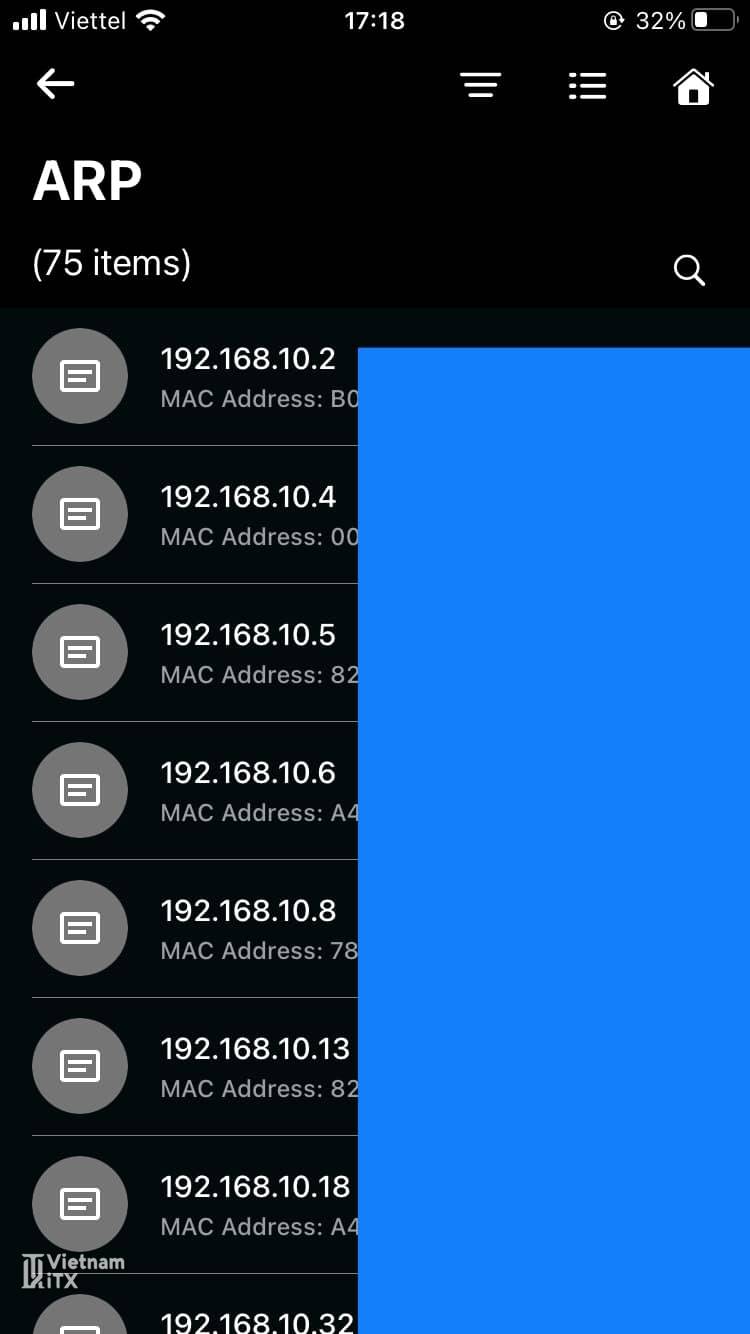Return to the home screen icon

pos(693,87)
